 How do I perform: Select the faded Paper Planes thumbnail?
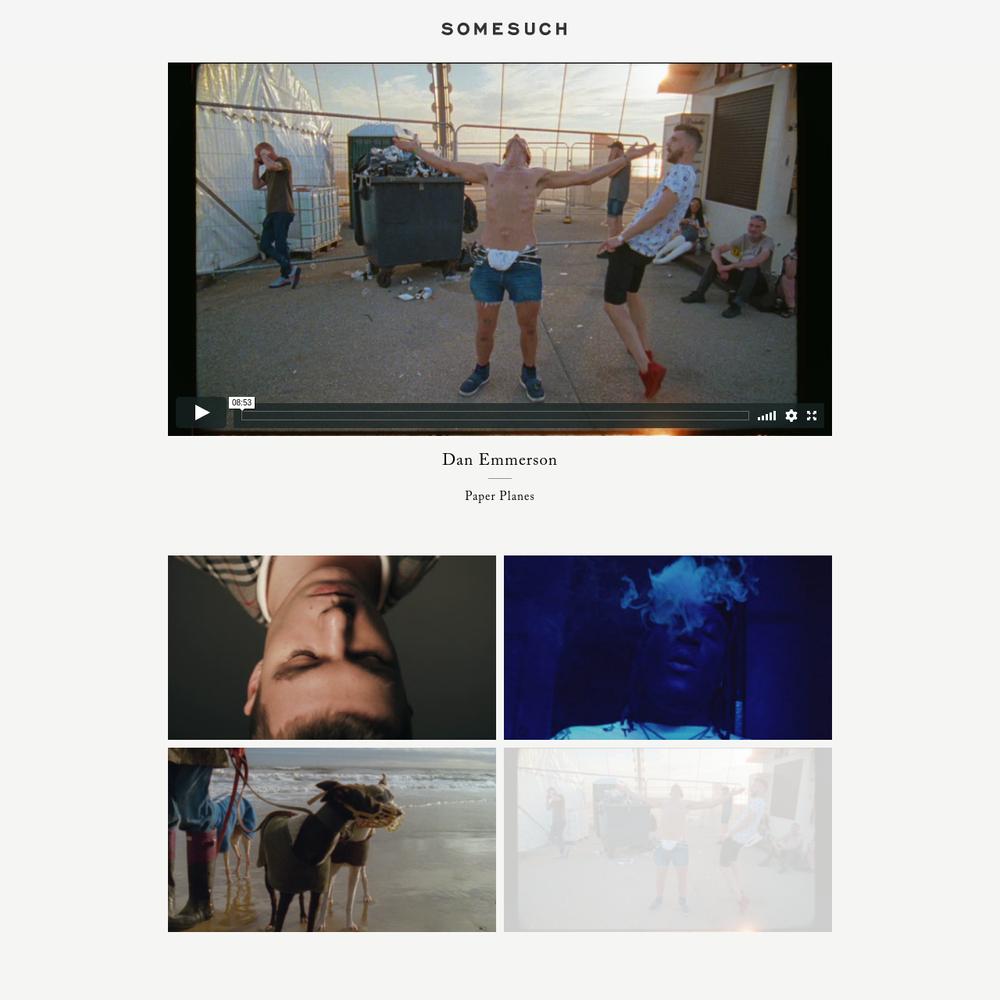click(x=668, y=839)
